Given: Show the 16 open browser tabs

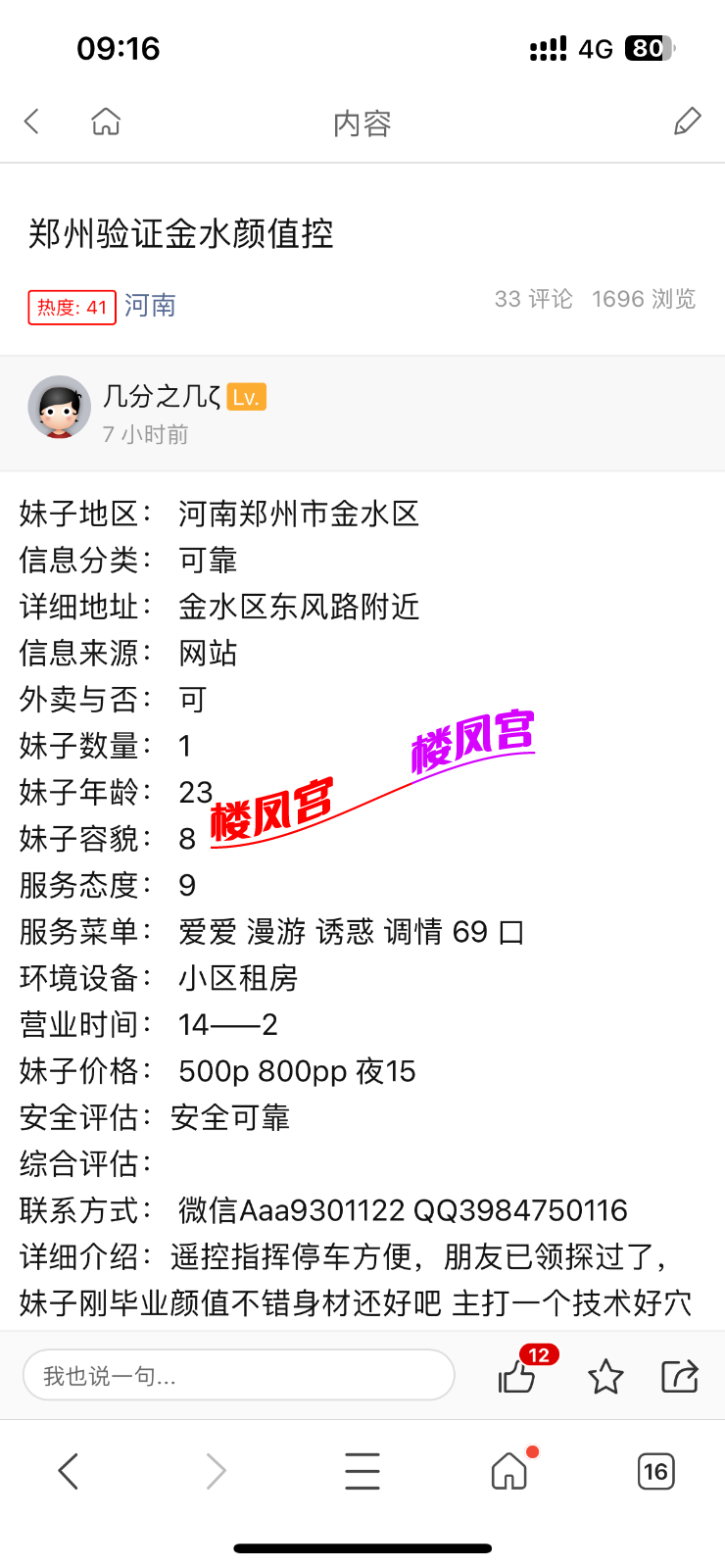Looking at the screenshot, I should (655, 1471).
